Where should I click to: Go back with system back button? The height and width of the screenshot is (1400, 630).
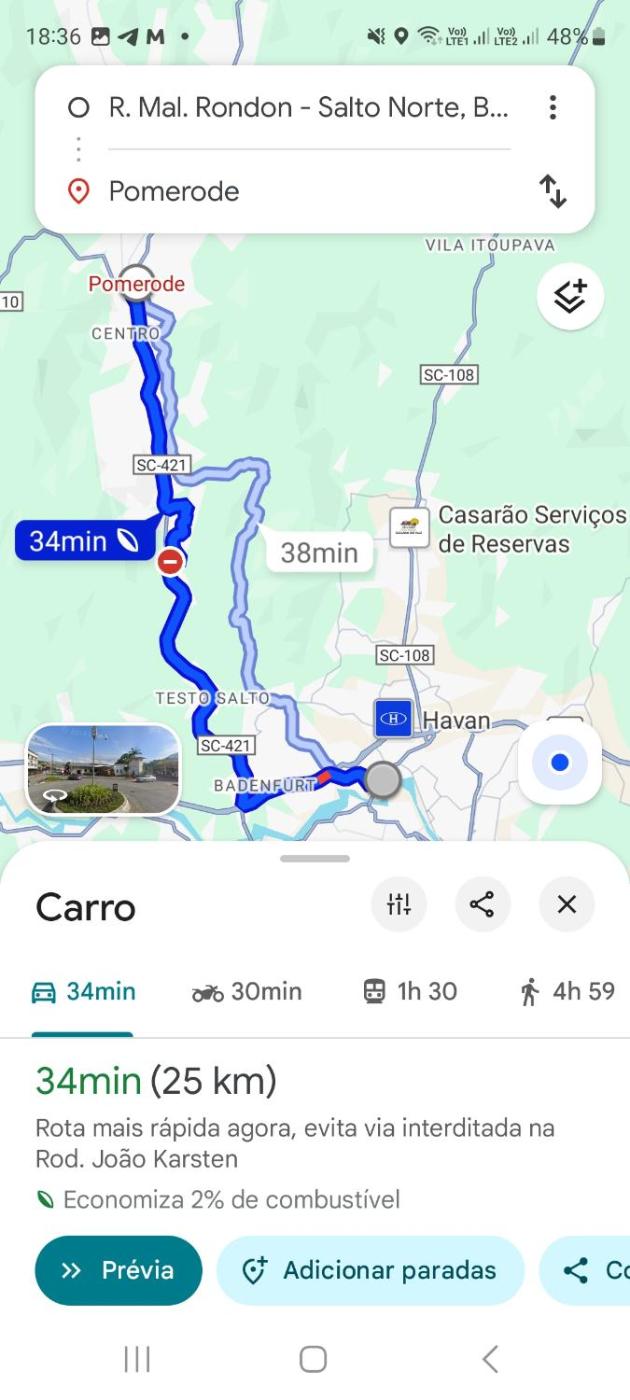(489, 1358)
